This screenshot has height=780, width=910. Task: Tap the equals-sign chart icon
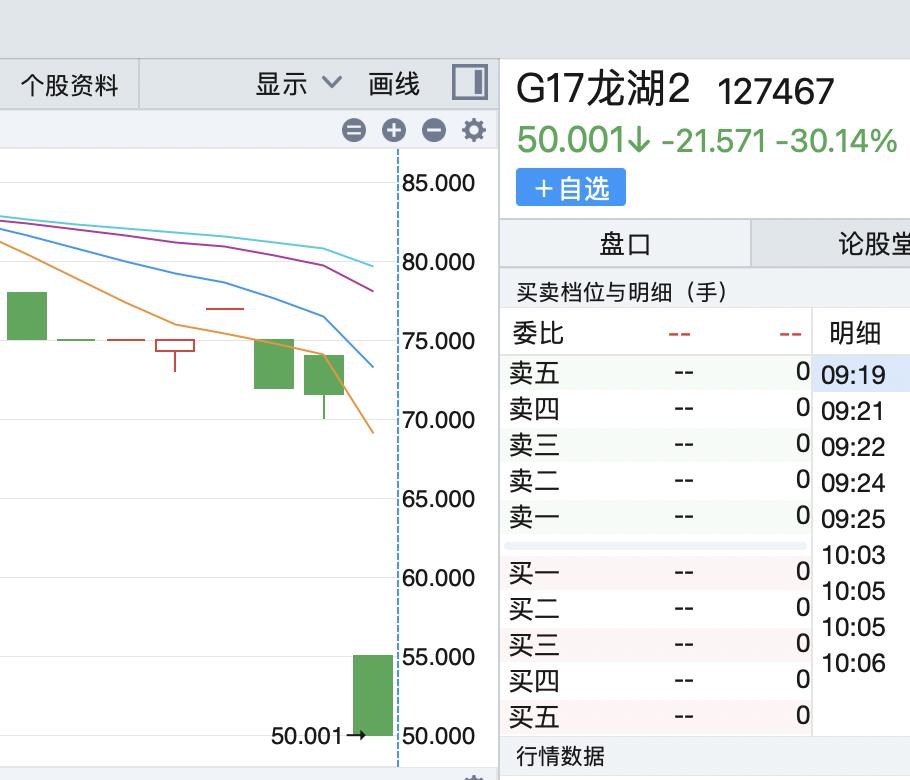coord(354,130)
